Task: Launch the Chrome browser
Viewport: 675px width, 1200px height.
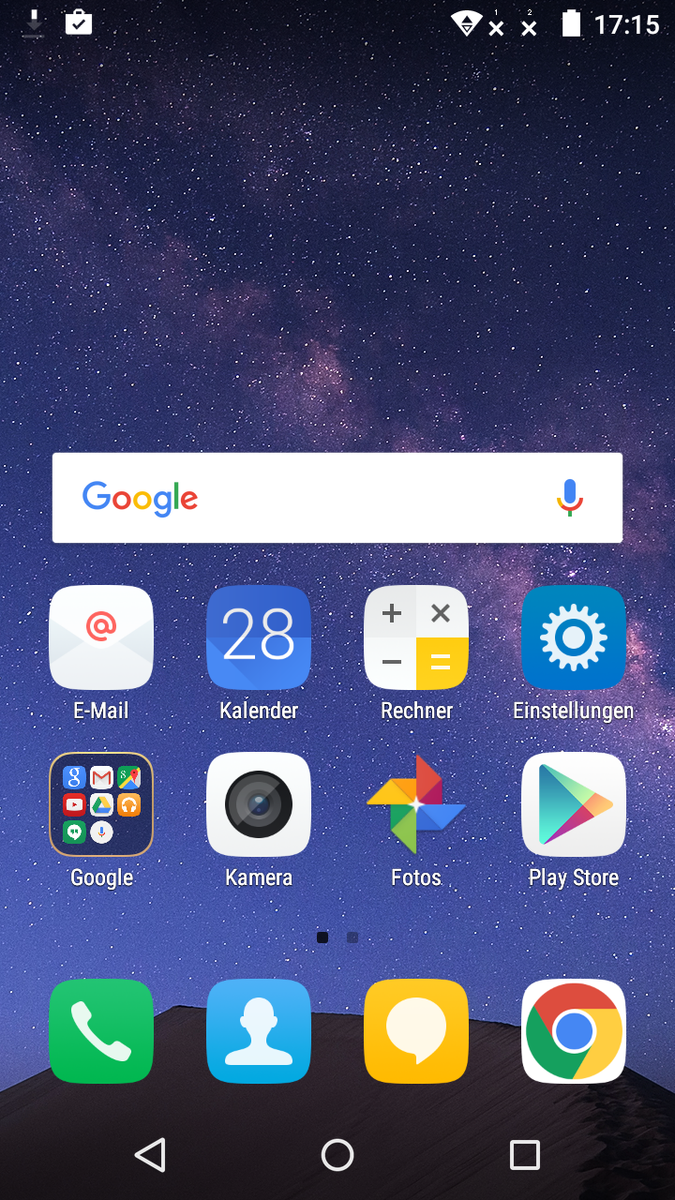Action: [573, 1031]
